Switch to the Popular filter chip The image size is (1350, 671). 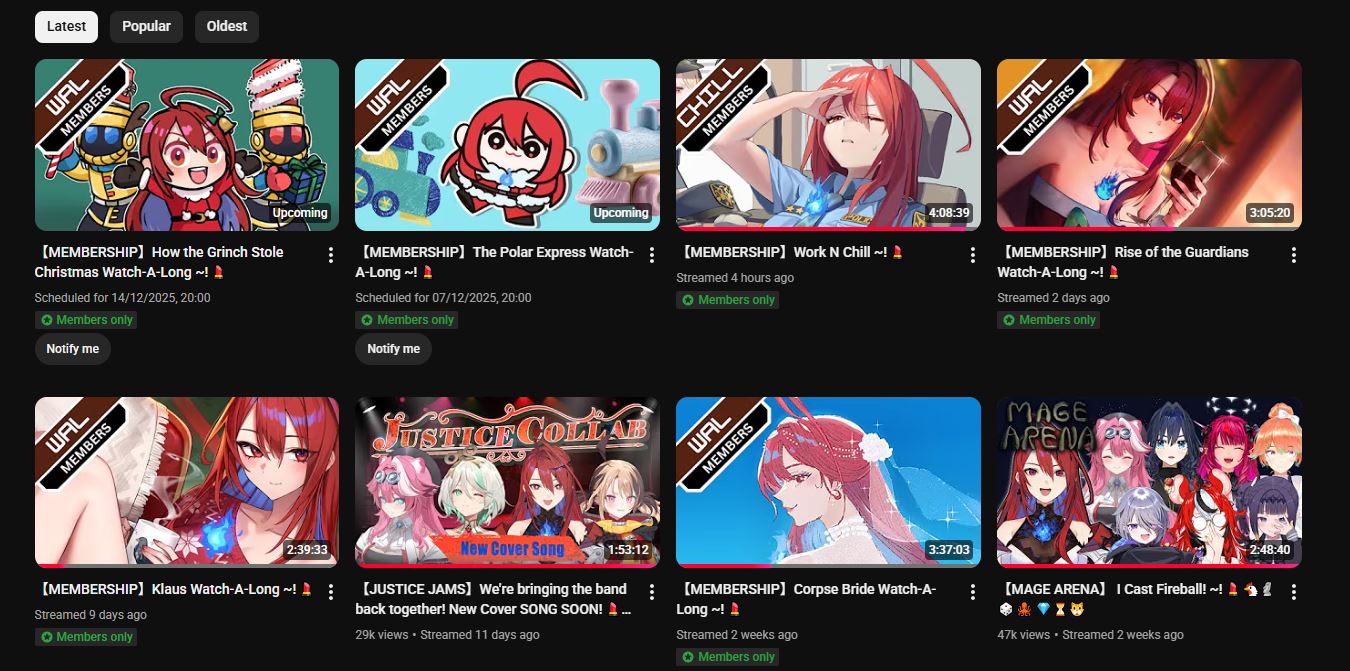(146, 27)
